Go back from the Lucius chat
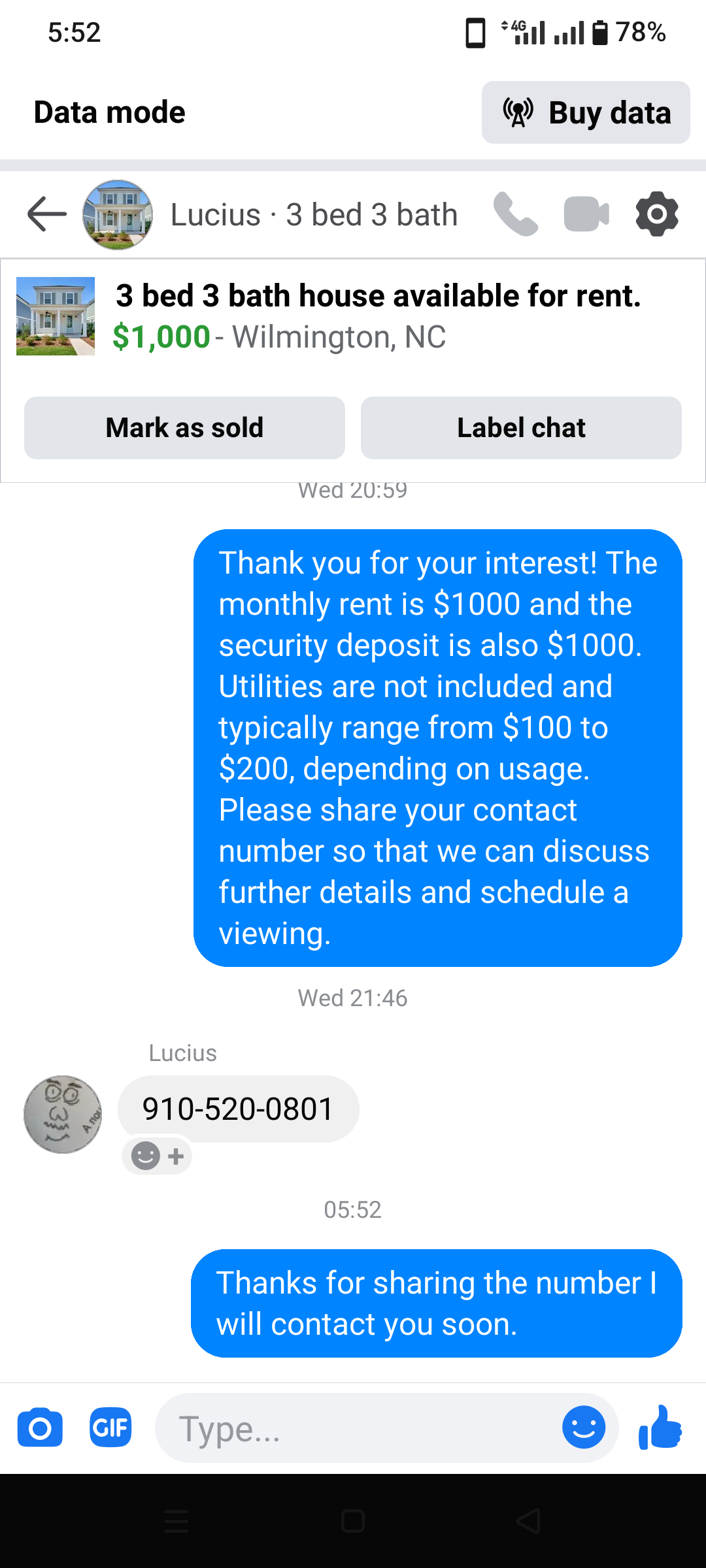The height and width of the screenshot is (1568, 706). click(x=47, y=214)
